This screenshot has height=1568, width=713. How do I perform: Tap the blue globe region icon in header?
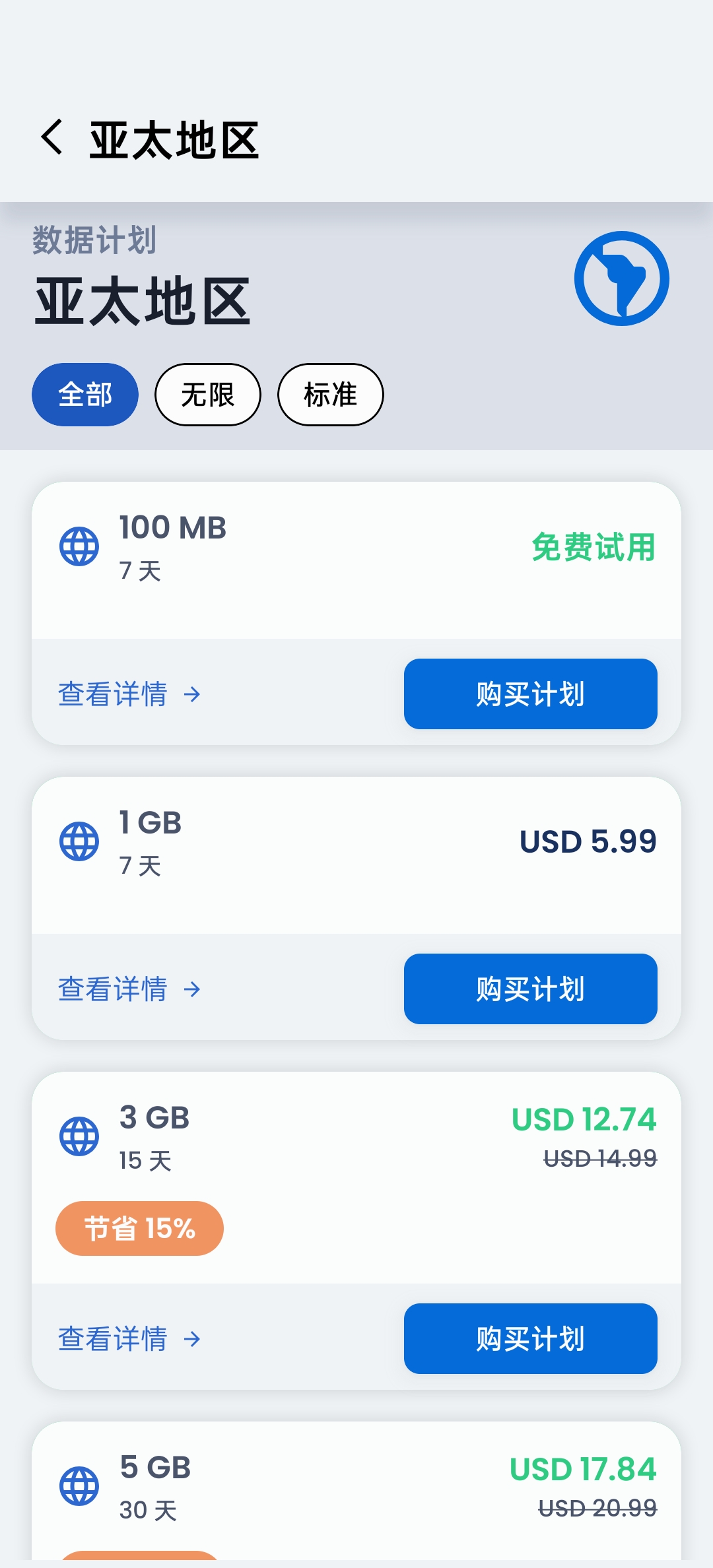point(621,278)
